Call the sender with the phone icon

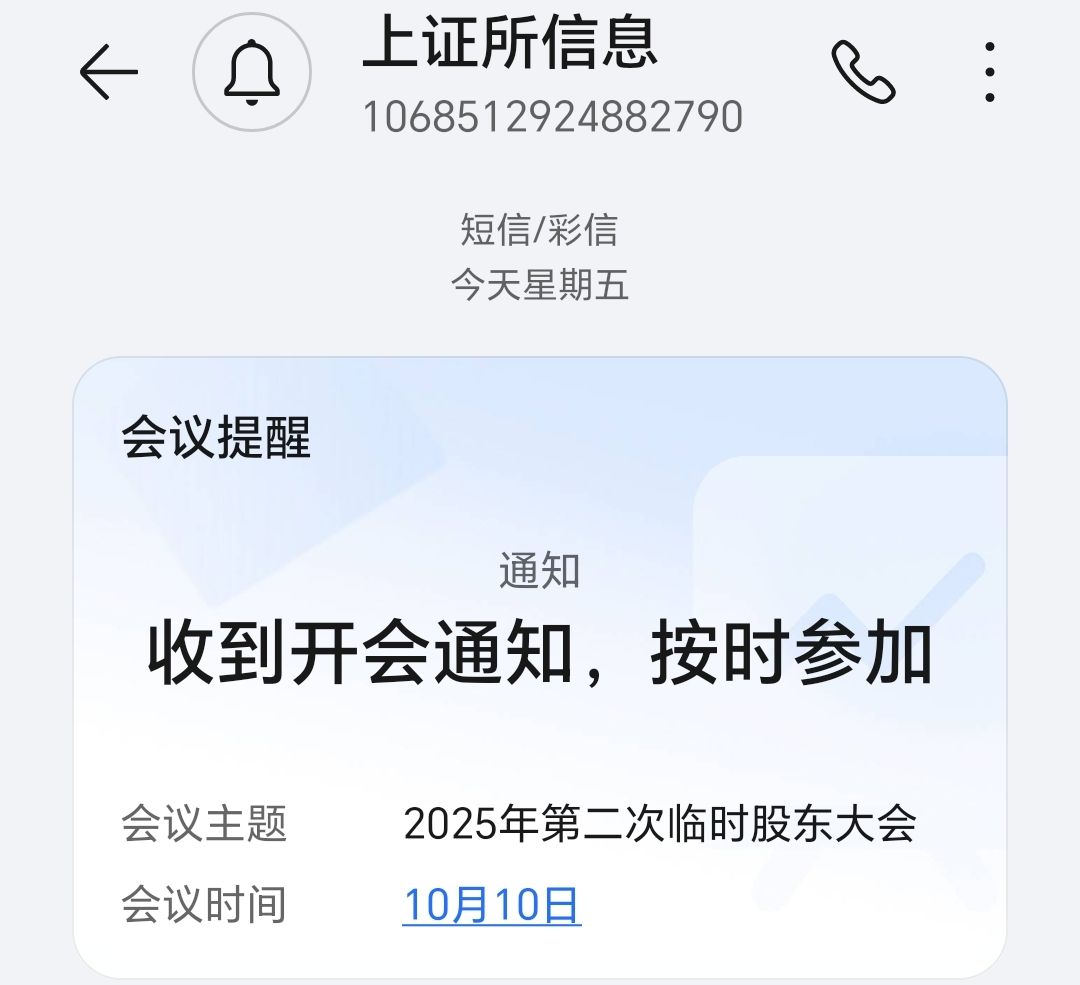[863, 72]
